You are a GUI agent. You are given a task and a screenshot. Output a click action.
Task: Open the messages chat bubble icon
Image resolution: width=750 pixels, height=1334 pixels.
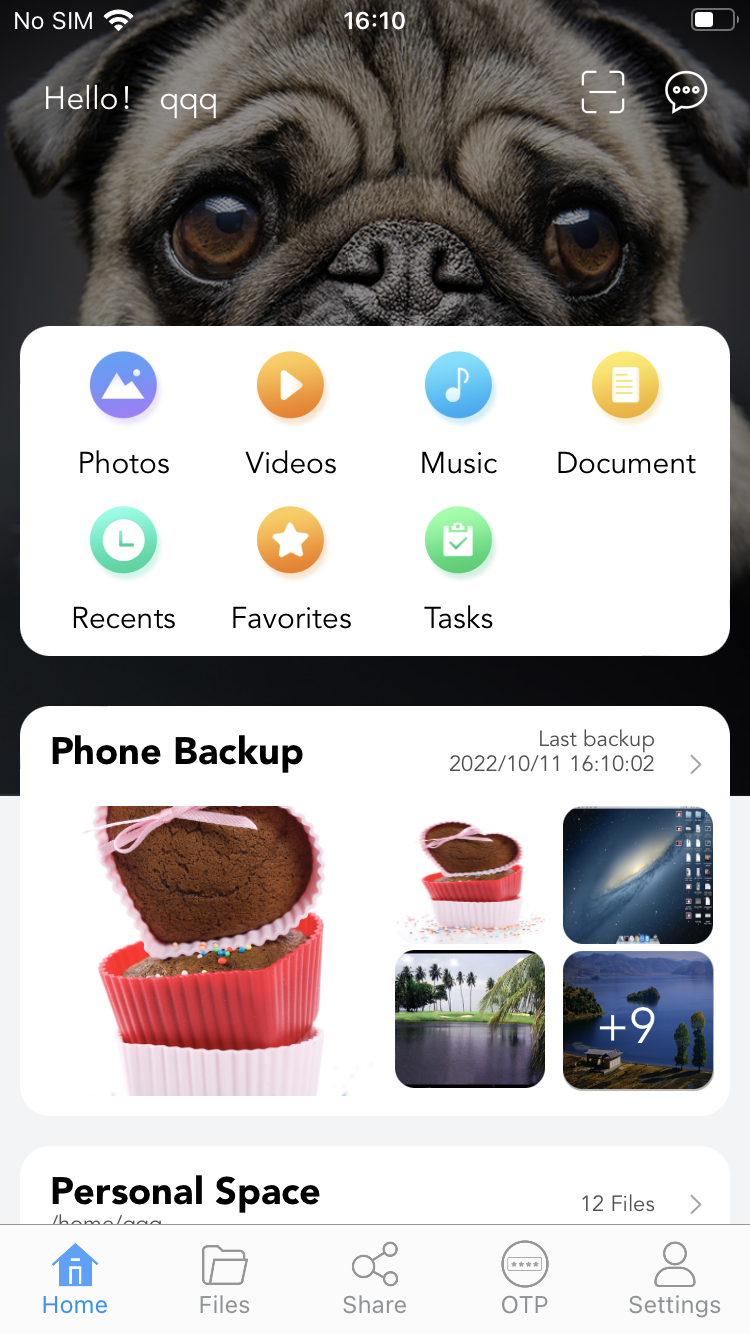[x=686, y=93]
